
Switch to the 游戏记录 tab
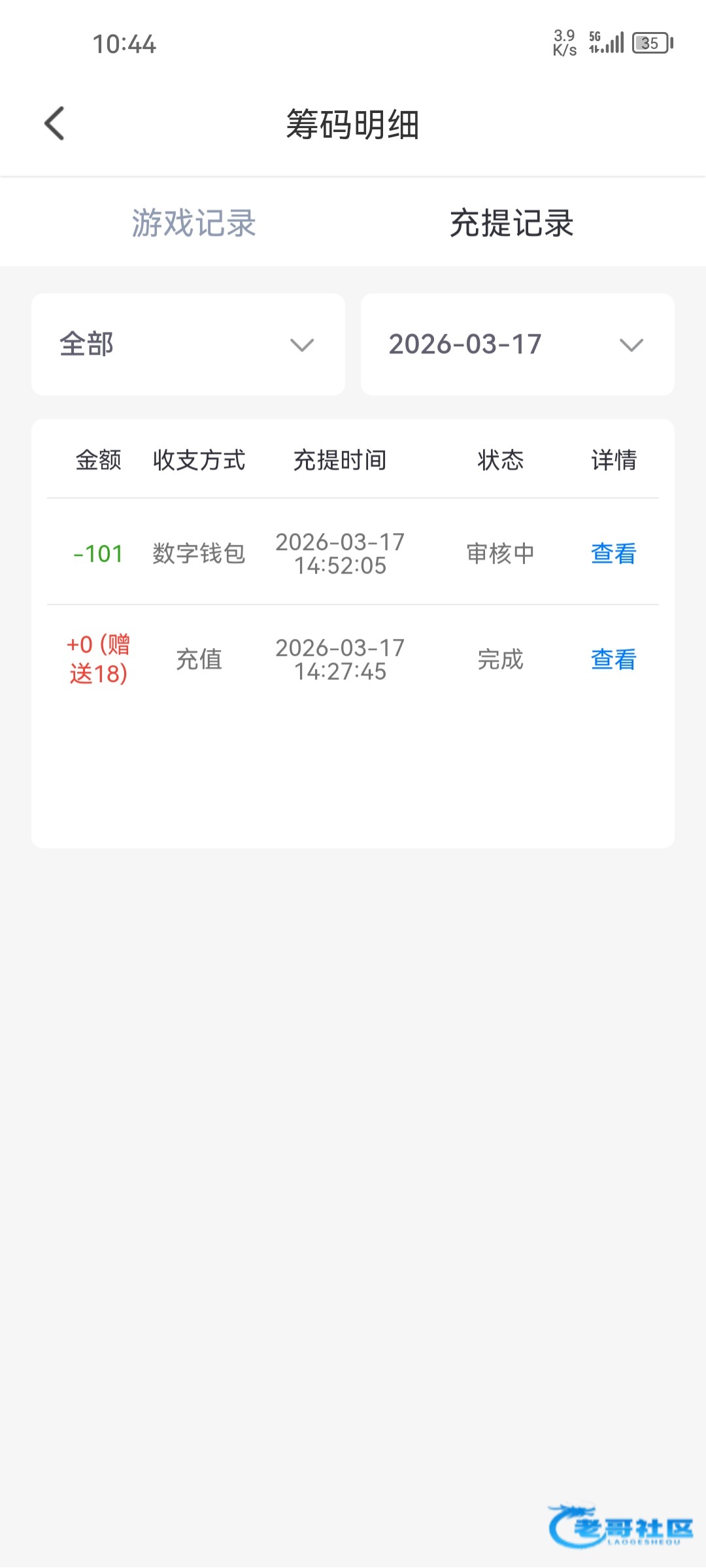(x=193, y=223)
